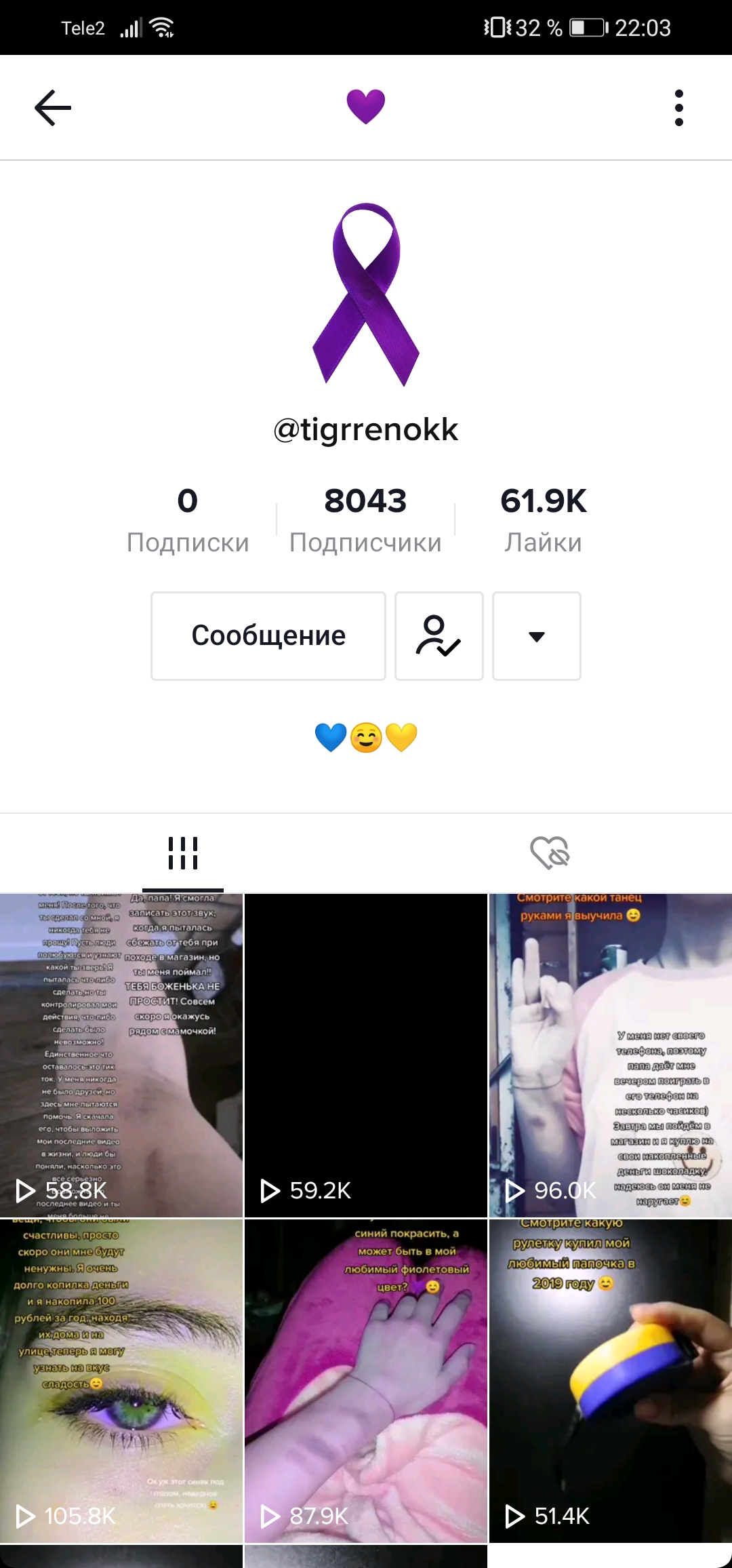The image size is (732, 1568).
Task: Open the green eye video with 105.8K views
Action: pos(122,1380)
